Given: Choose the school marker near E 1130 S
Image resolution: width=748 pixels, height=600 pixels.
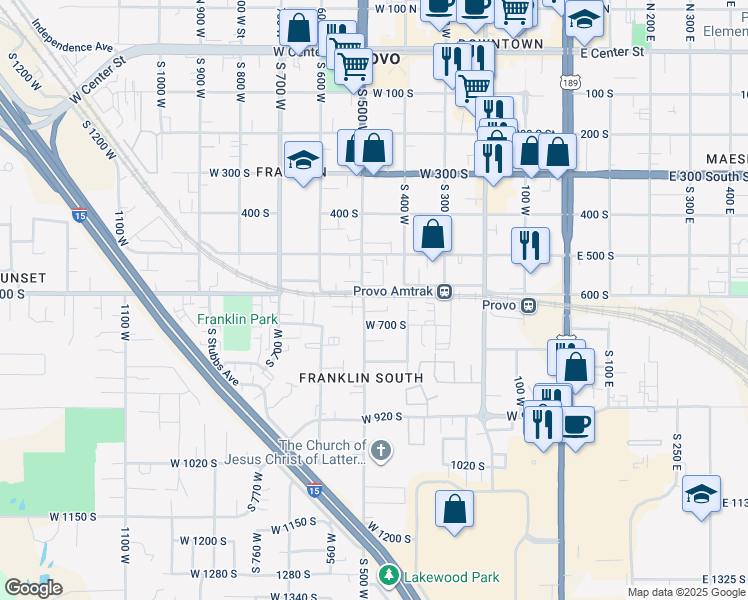Looking at the screenshot, I should tap(701, 494).
